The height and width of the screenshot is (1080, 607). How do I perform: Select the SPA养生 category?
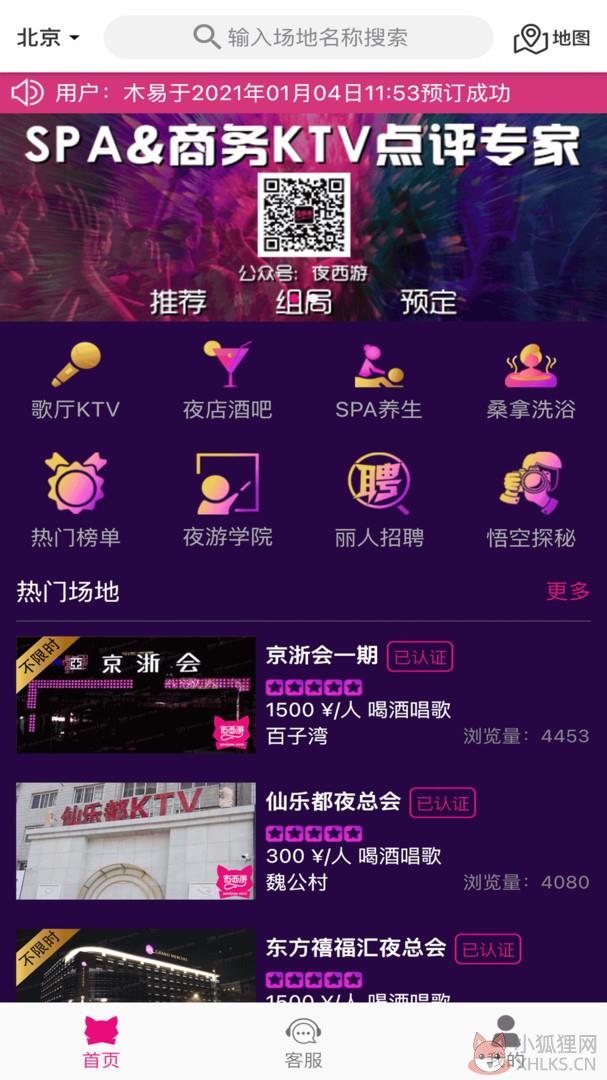[379, 380]
